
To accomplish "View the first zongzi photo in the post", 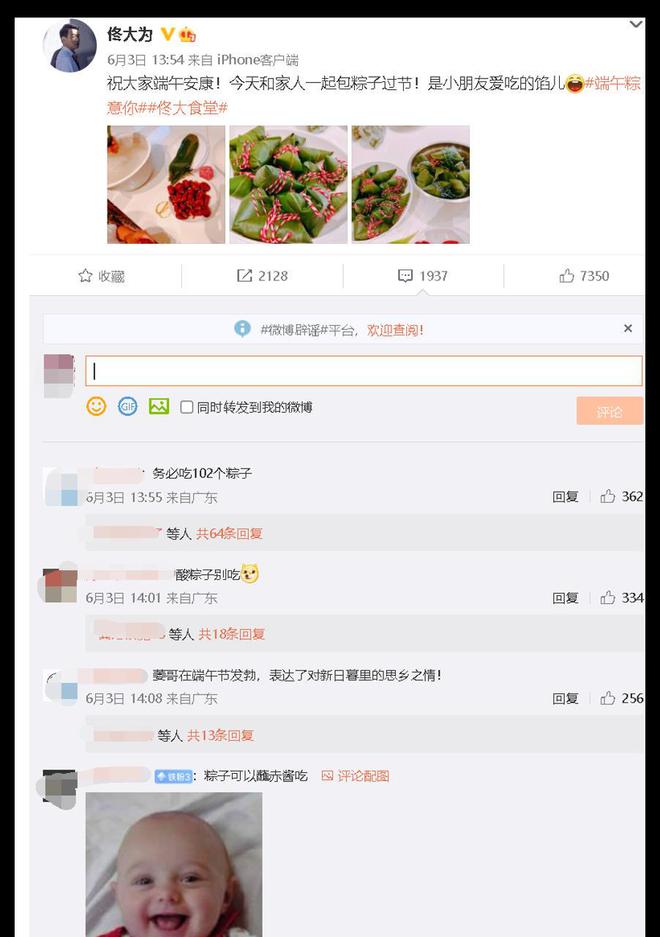I will [x=166, y=184].
